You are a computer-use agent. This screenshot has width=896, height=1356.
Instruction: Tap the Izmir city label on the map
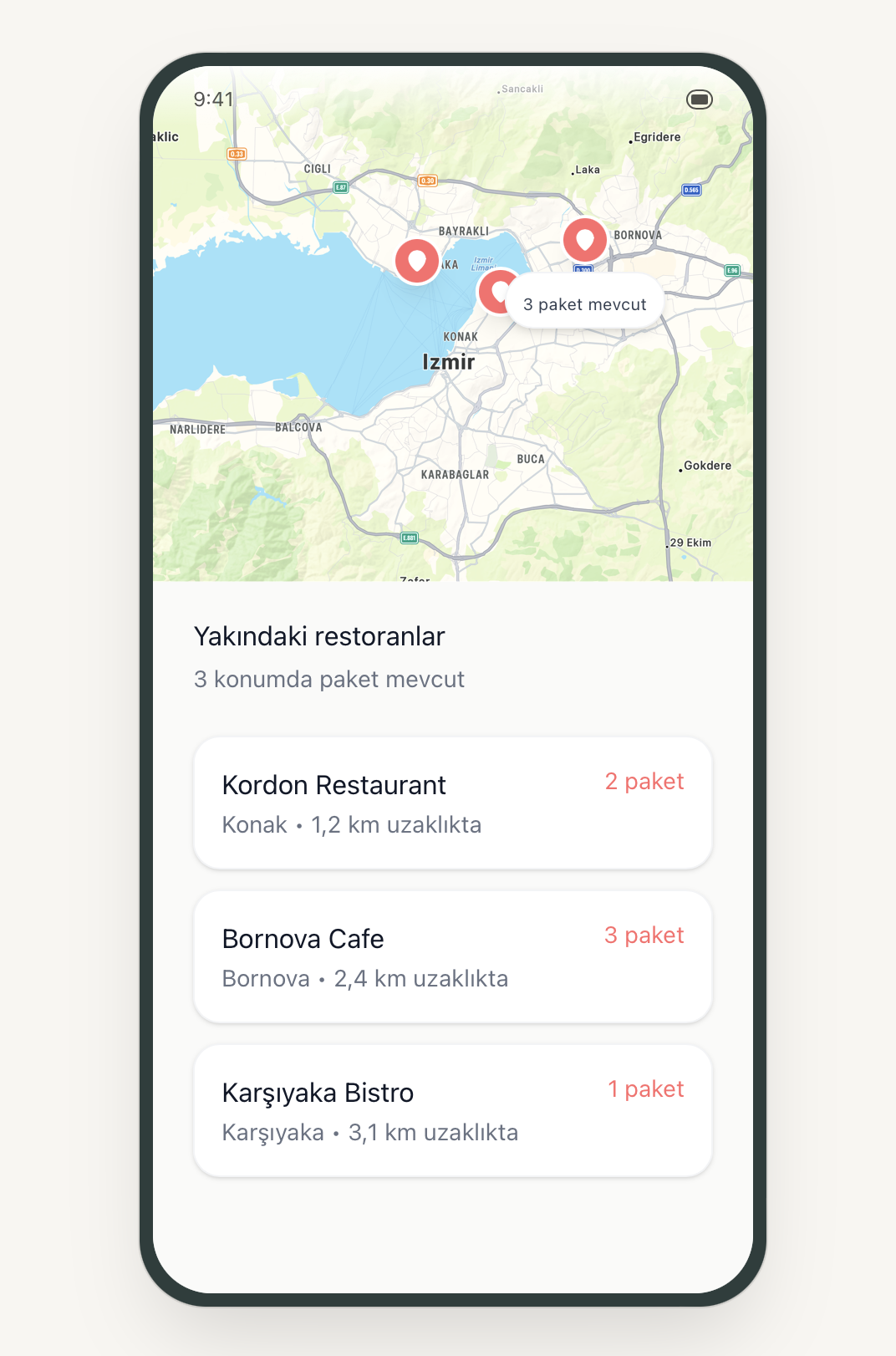(448, 362)
